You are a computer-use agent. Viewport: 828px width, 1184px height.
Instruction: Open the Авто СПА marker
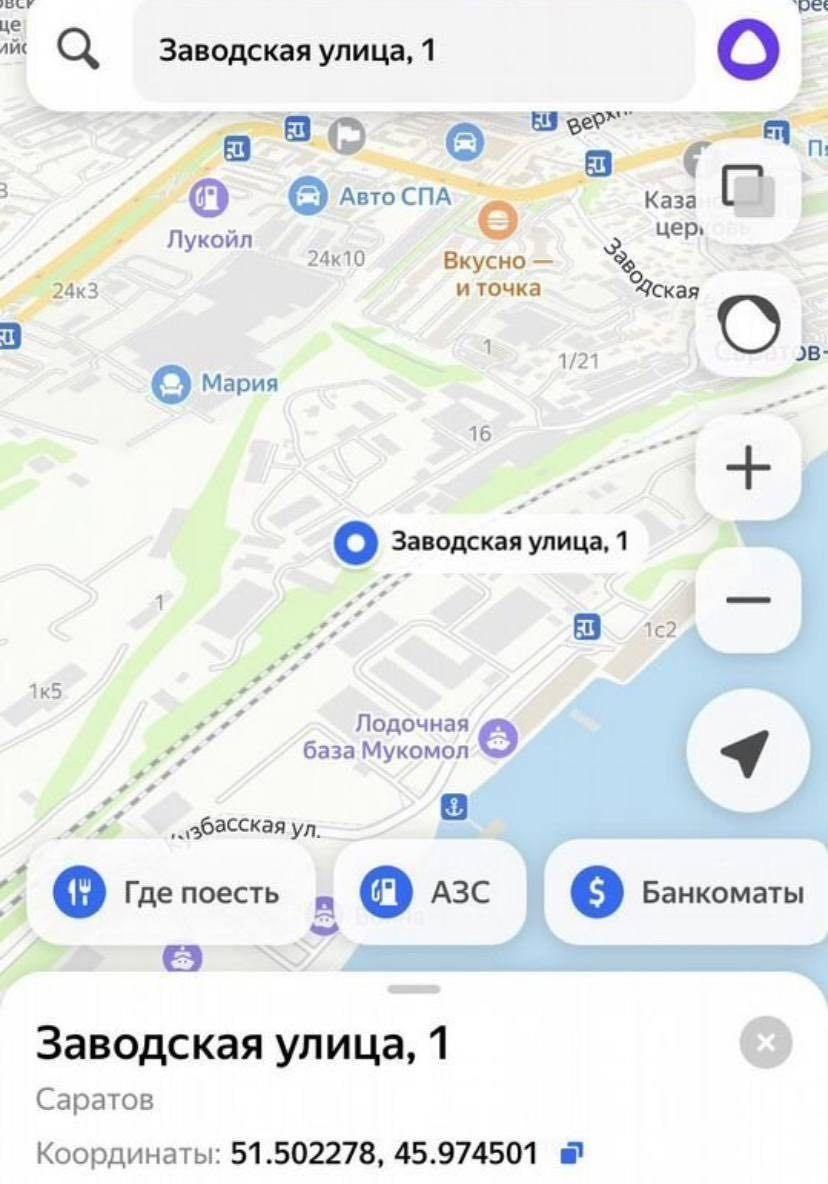pos(308,196)
